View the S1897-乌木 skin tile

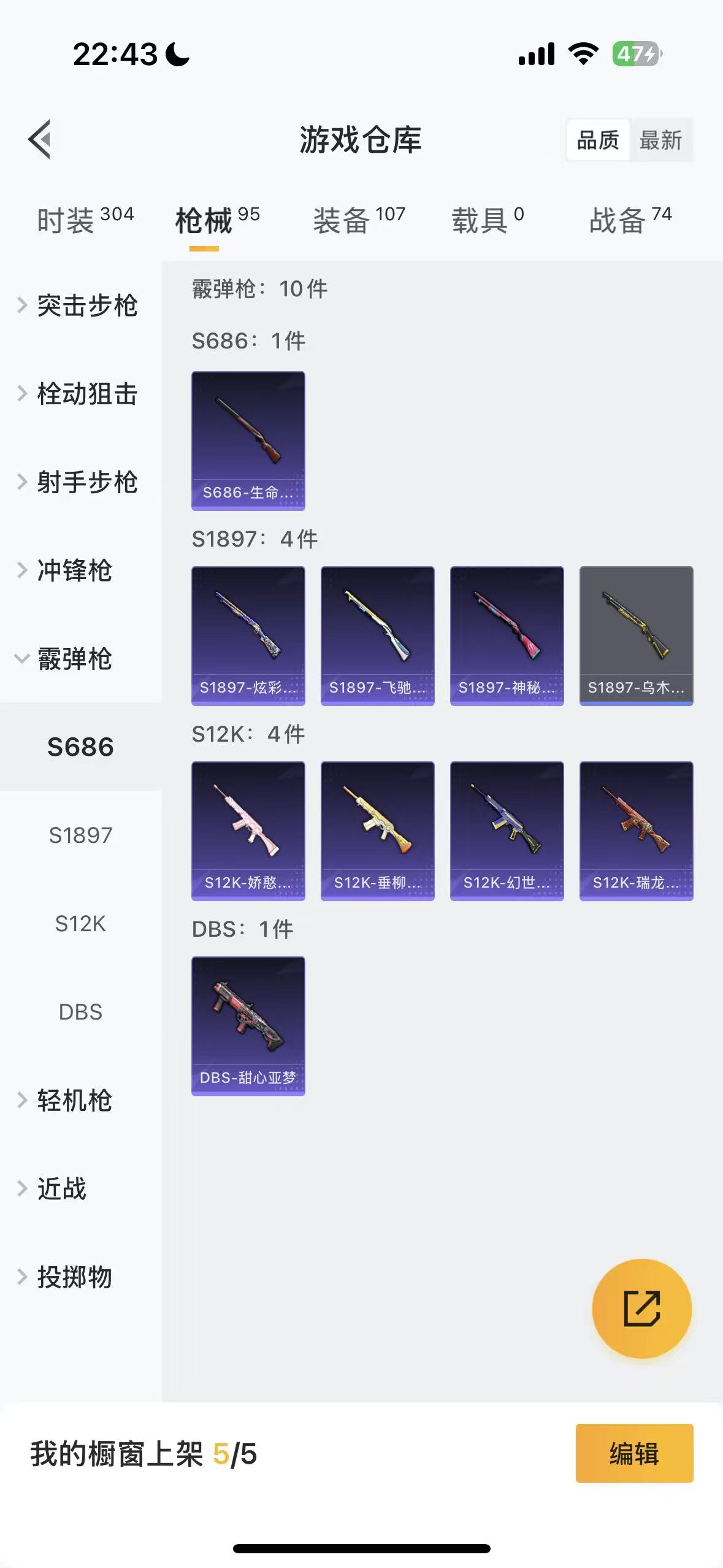636,636
